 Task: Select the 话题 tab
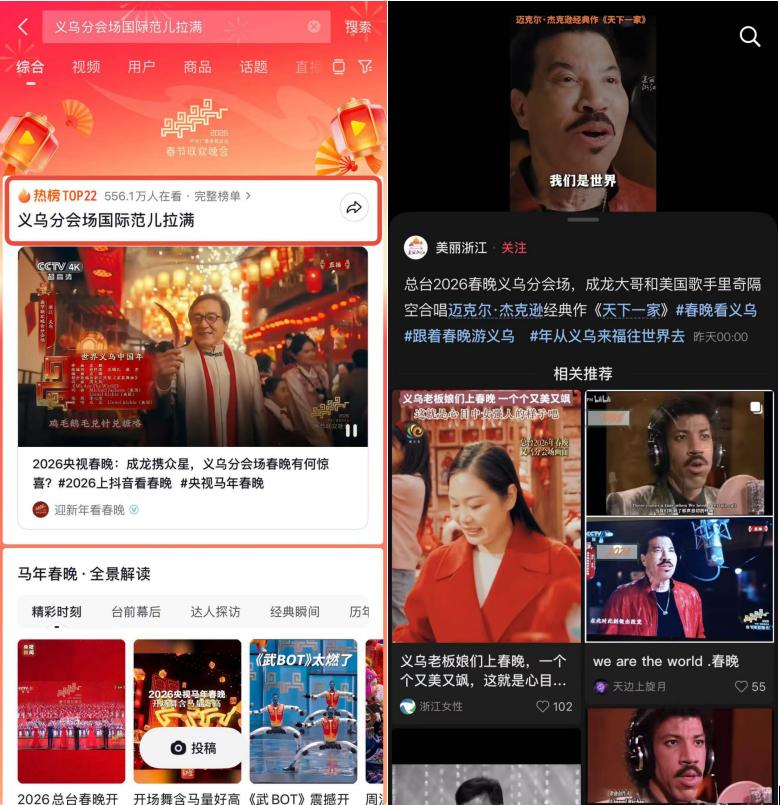tap(253, 67)
